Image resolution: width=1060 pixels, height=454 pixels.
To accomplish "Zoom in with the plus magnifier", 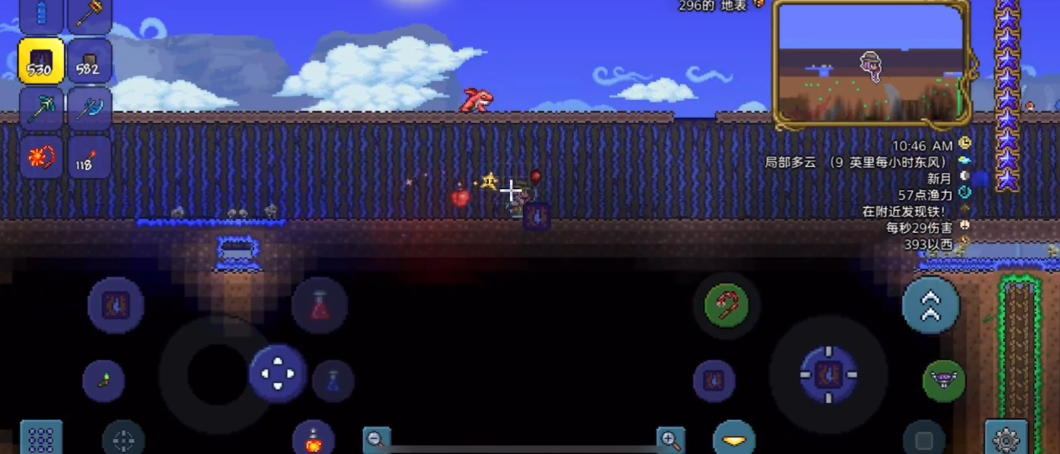I will (x=671, y=438).
